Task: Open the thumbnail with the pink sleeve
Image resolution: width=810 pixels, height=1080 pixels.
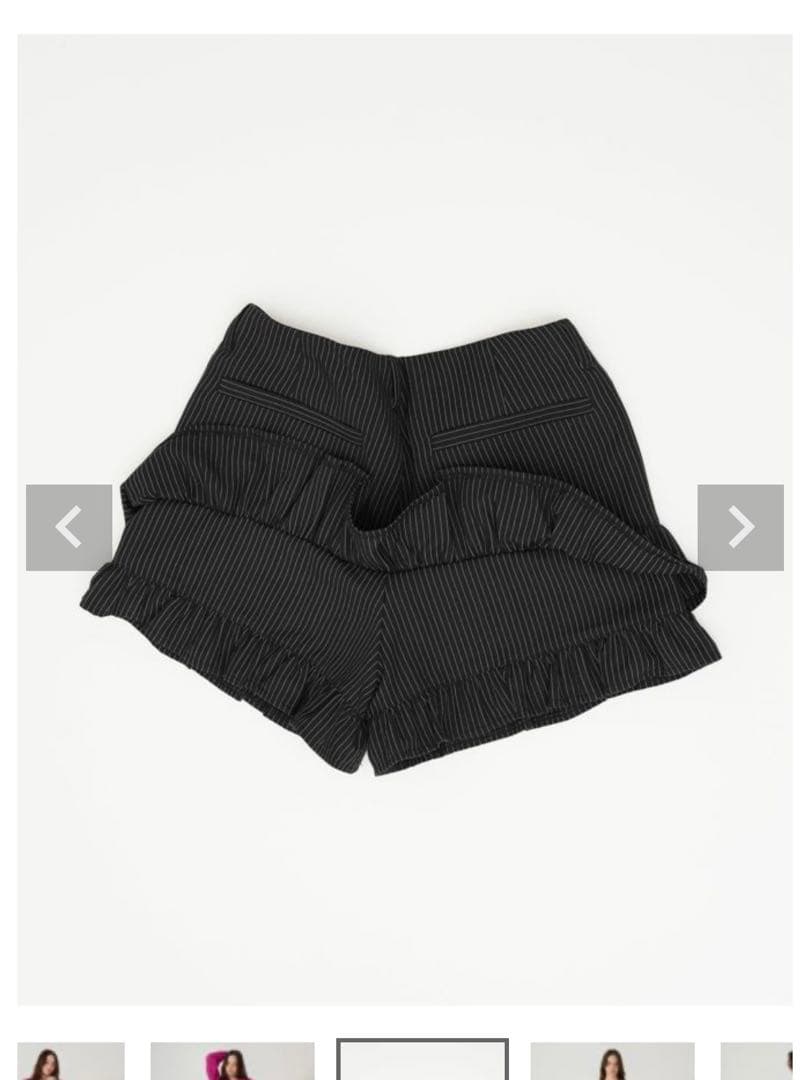Action: pyautogui.click(x=232, y=1061)
